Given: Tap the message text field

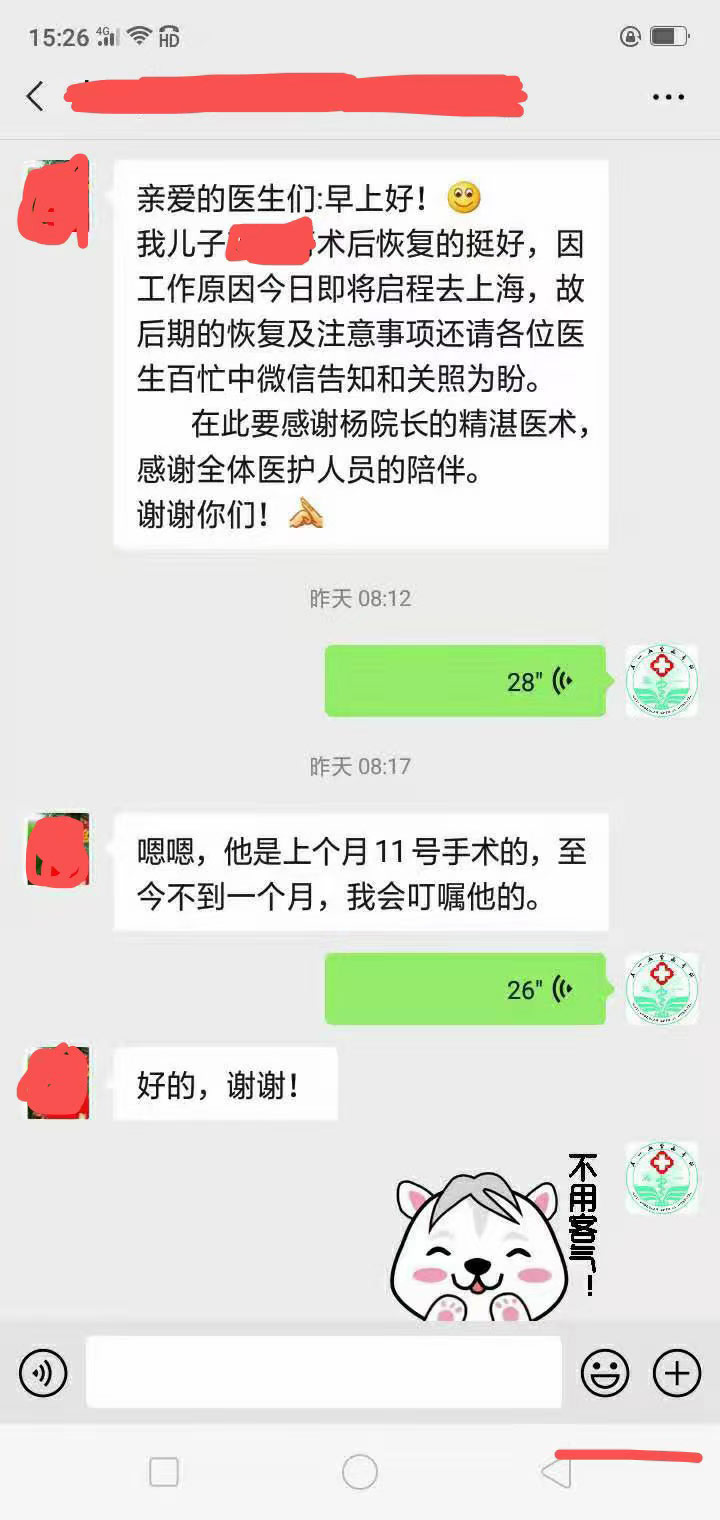Looking at the screenshot, I should click(323, 1372).
